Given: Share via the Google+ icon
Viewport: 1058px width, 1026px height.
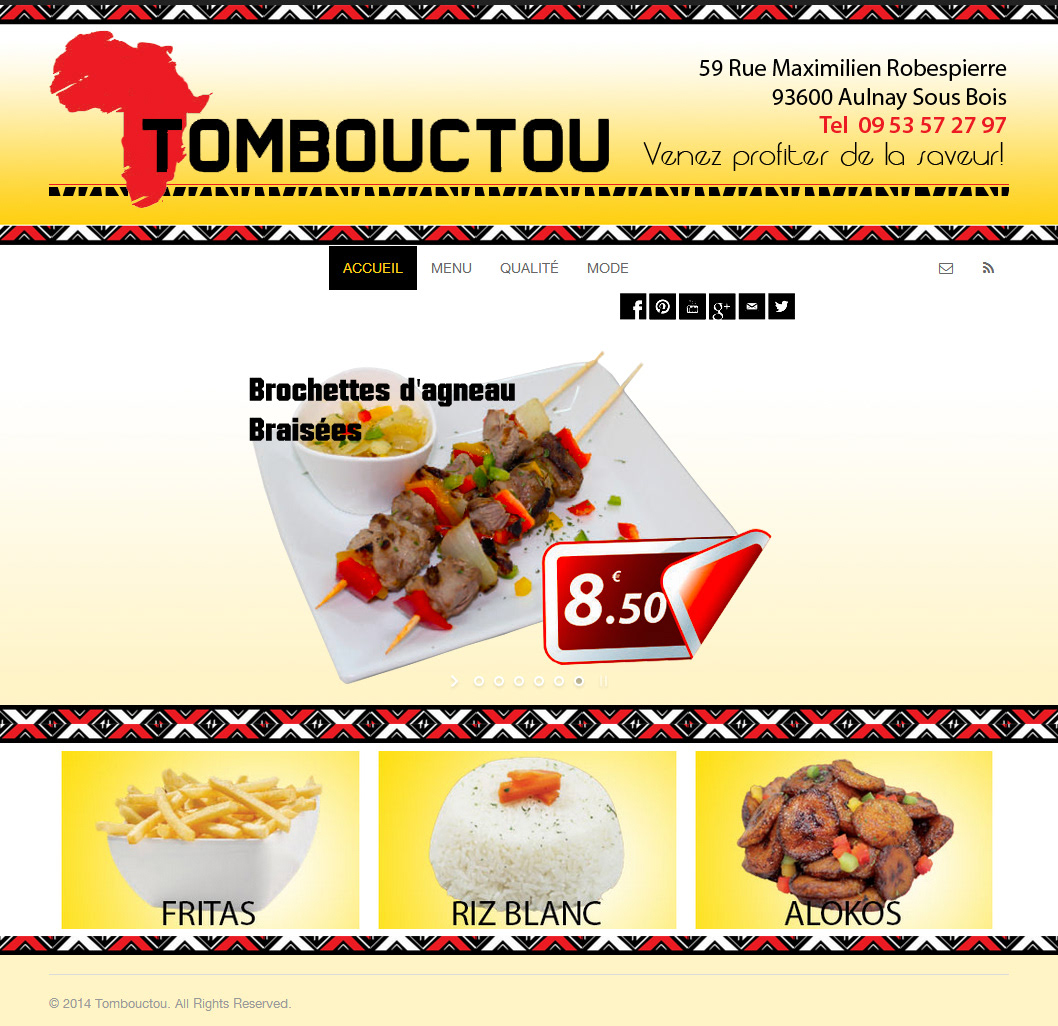Looking at the screenshot, I should [x=722, y=307].
